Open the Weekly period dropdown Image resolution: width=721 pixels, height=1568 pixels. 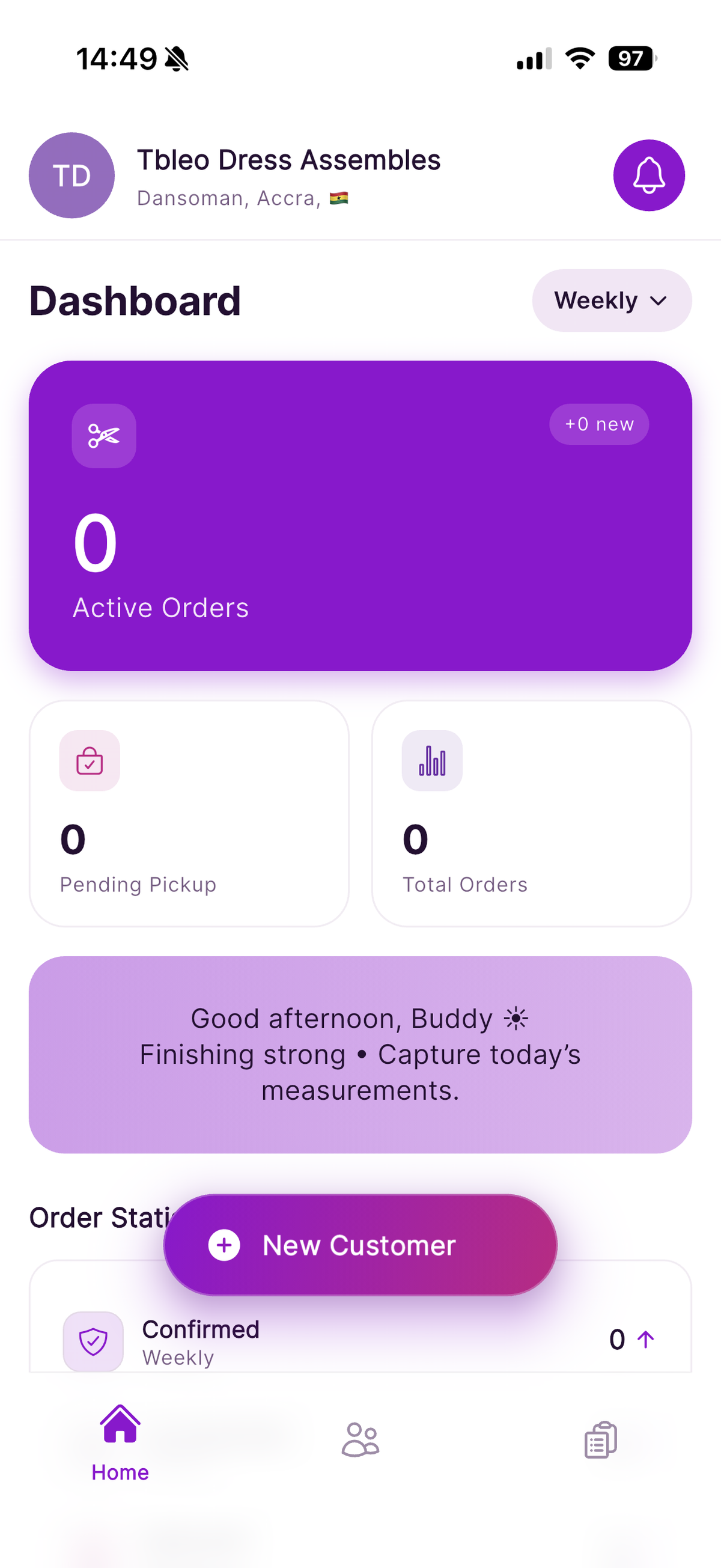[612, 300]
